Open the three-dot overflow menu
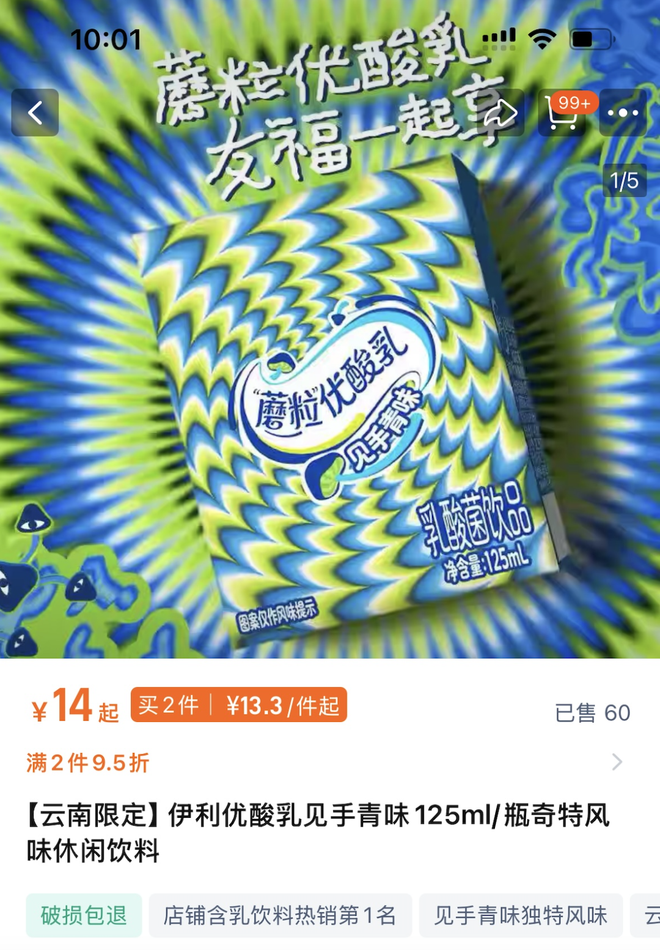The height and width of the screenshot is (950, 660). [x=623, y=113]
